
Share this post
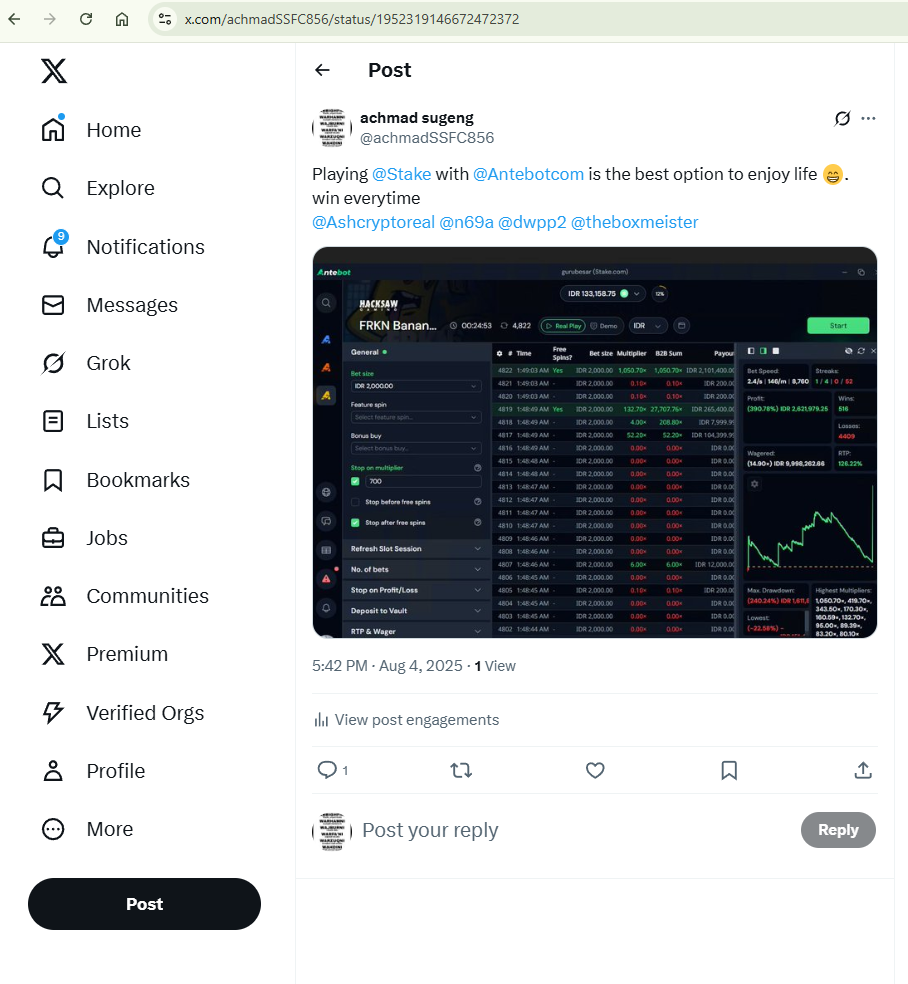(x=862, y=770)
